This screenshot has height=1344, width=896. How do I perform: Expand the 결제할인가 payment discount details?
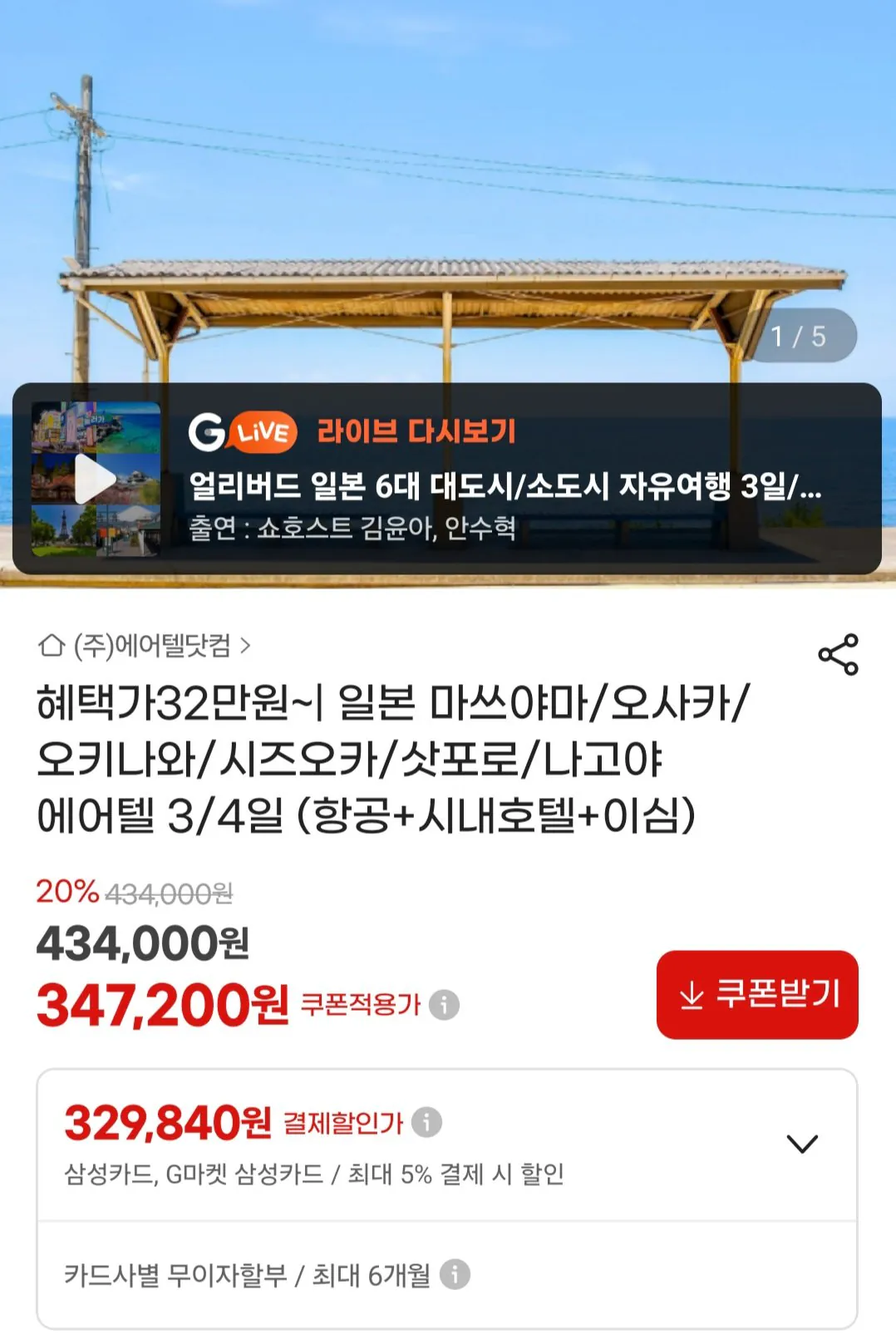coord(802,1144)
